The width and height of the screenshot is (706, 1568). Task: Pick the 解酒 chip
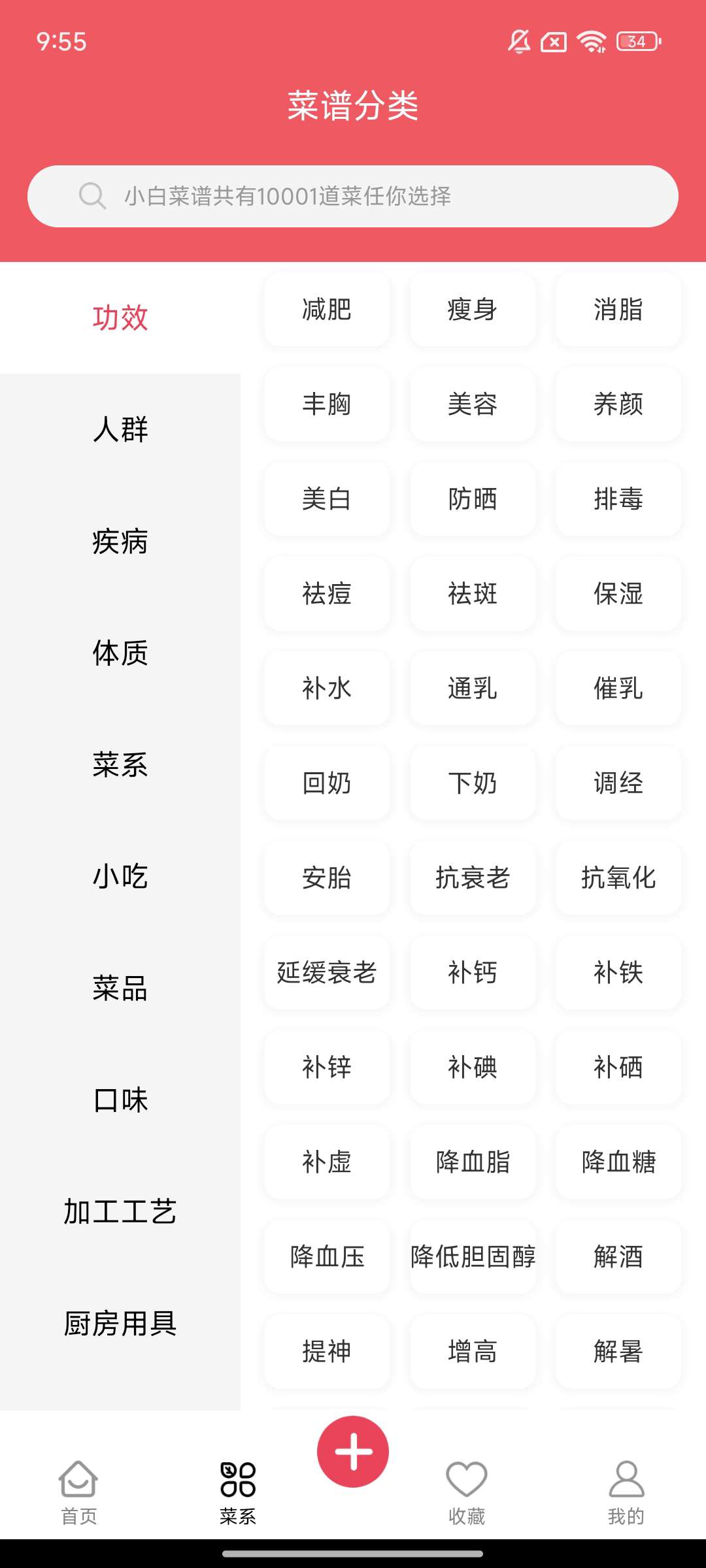click(x=618, y=1257)
